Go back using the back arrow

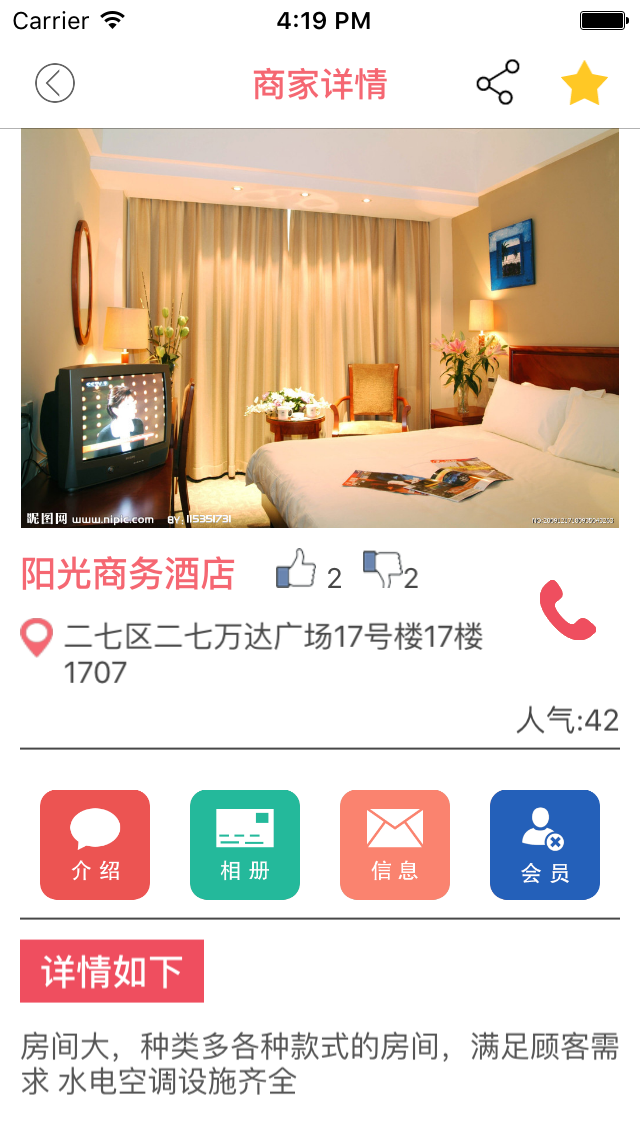[55, 83]
